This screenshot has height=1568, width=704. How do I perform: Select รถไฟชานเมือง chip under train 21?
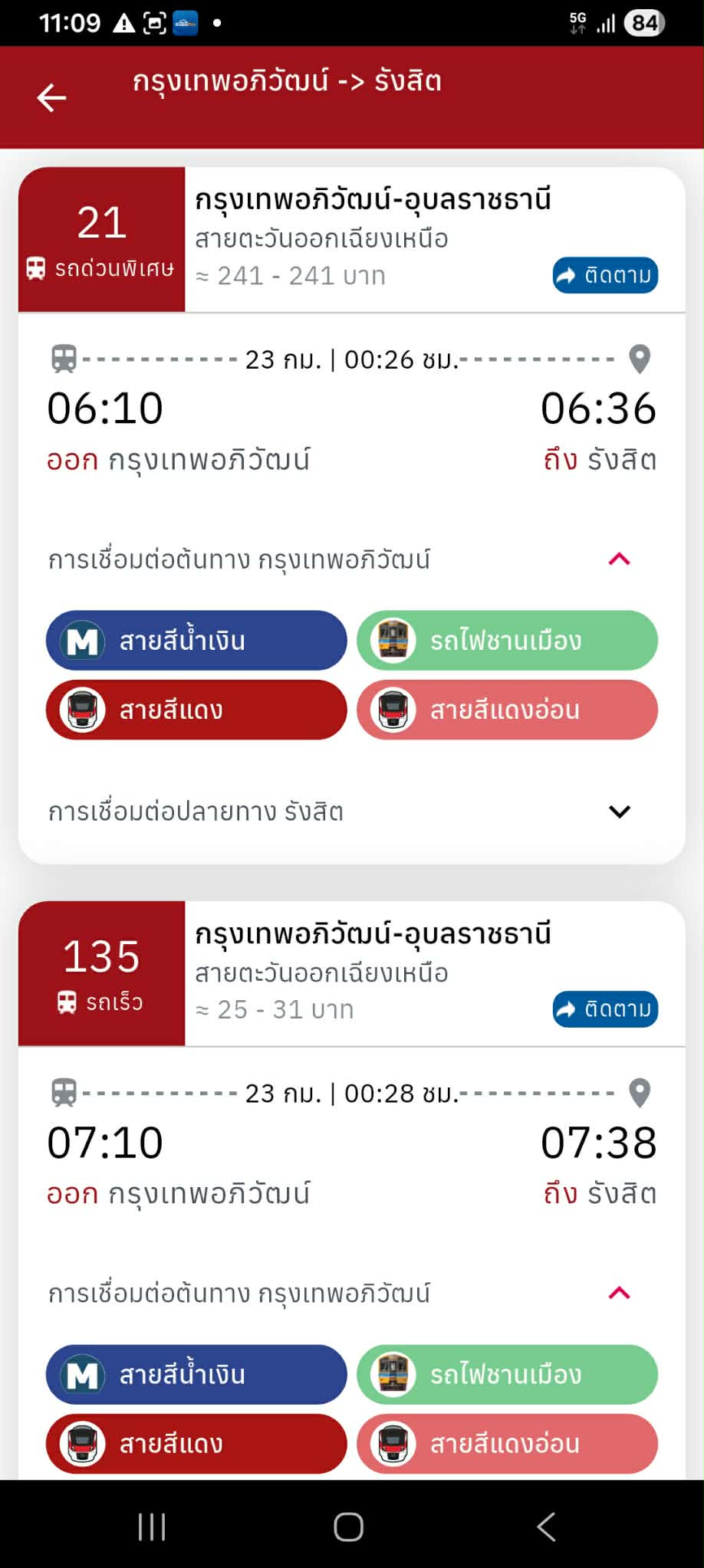tap(507, 641)
